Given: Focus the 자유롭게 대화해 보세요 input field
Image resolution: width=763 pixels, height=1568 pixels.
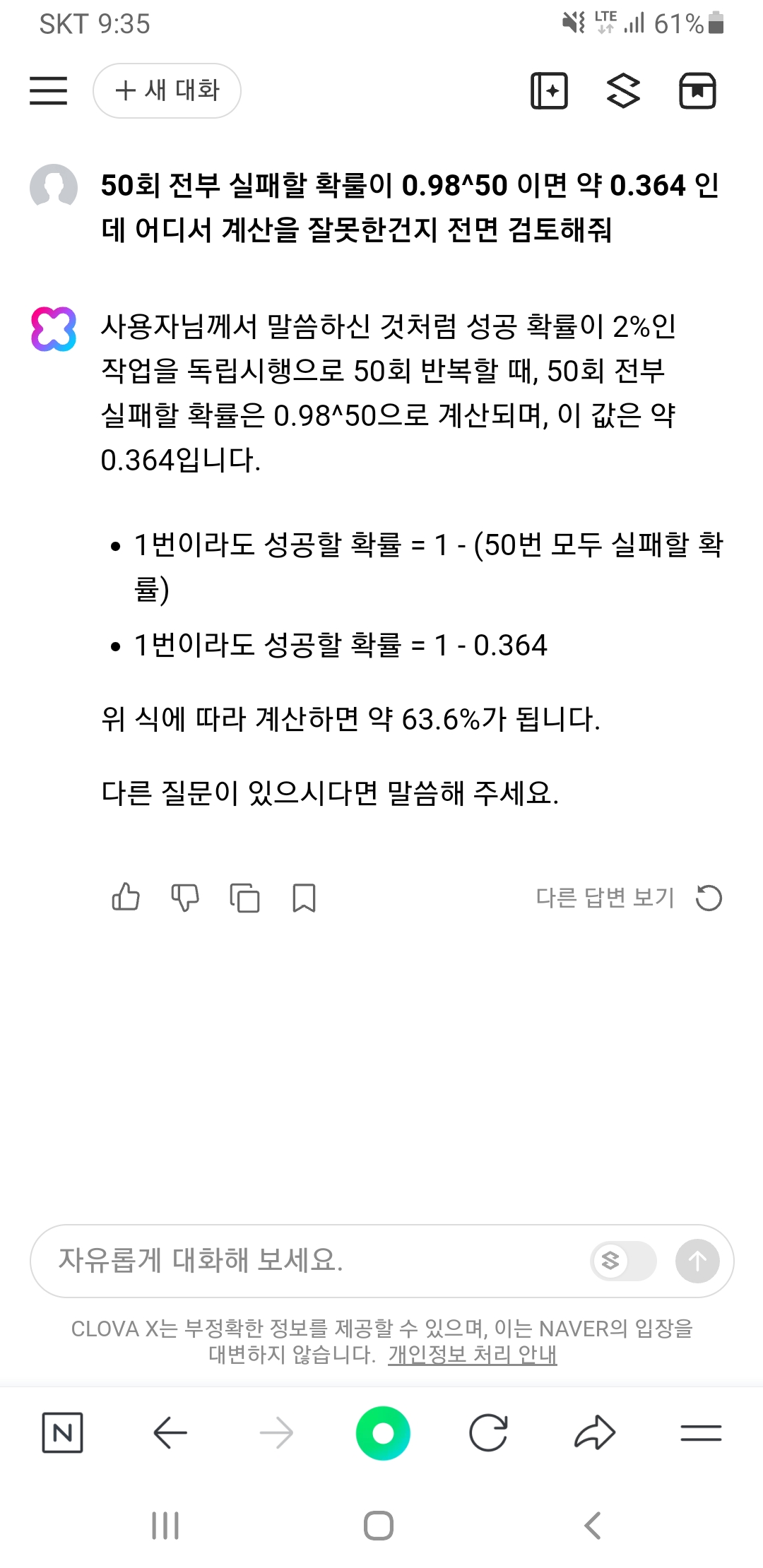Looking at the screenshot, I should pos(311,1260).
